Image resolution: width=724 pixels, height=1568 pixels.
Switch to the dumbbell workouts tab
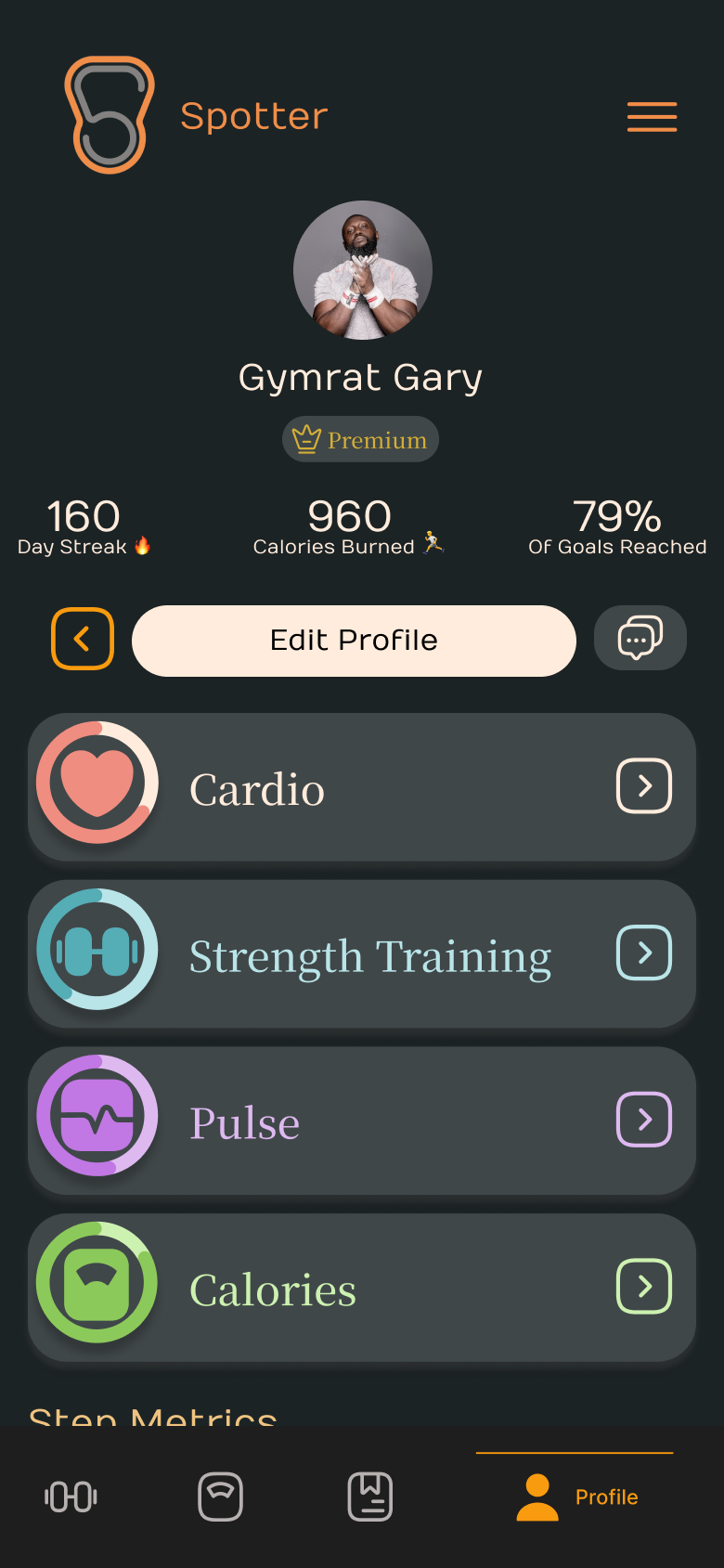click(71, 1497)
